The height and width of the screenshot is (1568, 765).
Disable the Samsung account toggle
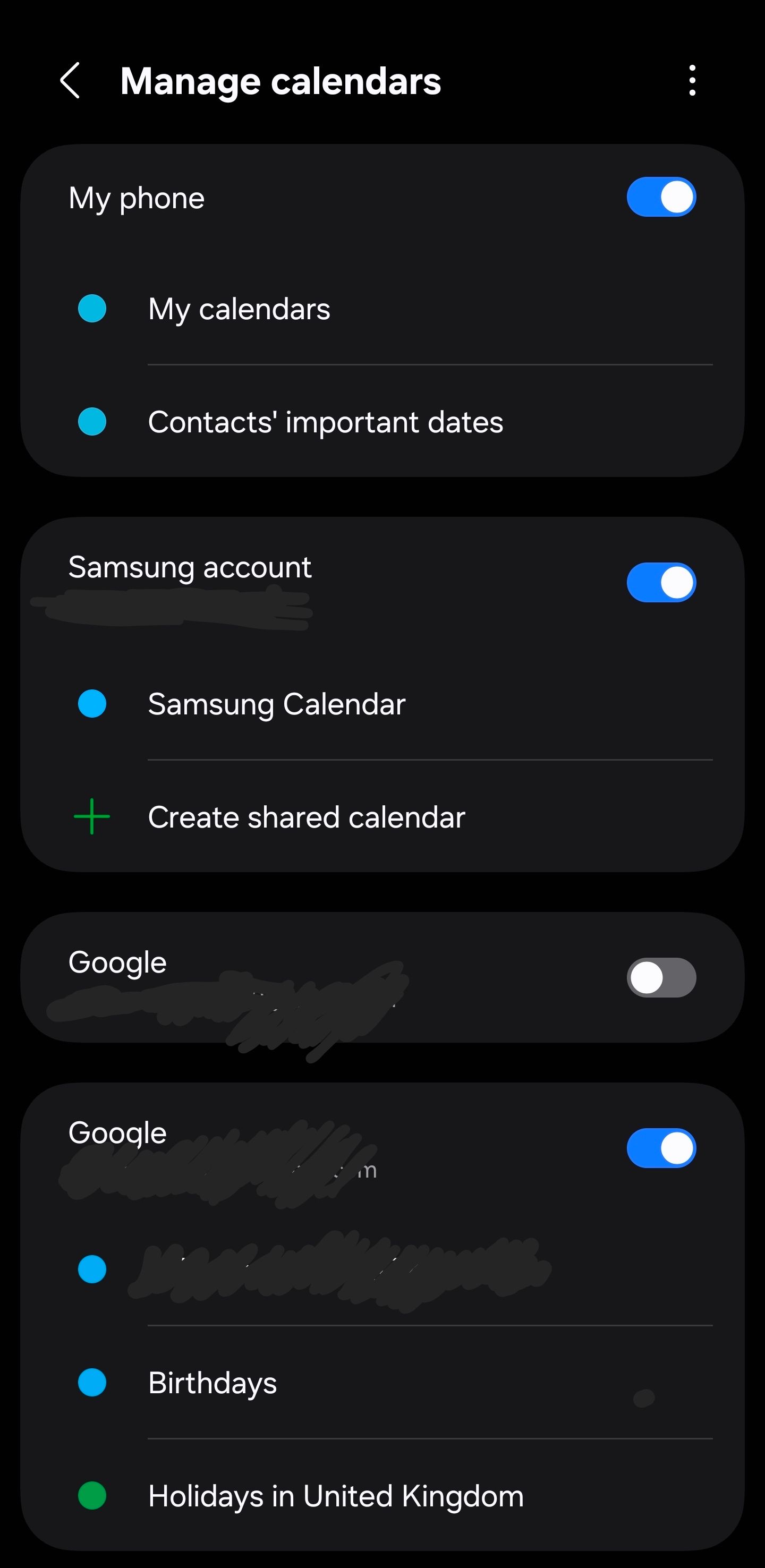click(661, 583)
